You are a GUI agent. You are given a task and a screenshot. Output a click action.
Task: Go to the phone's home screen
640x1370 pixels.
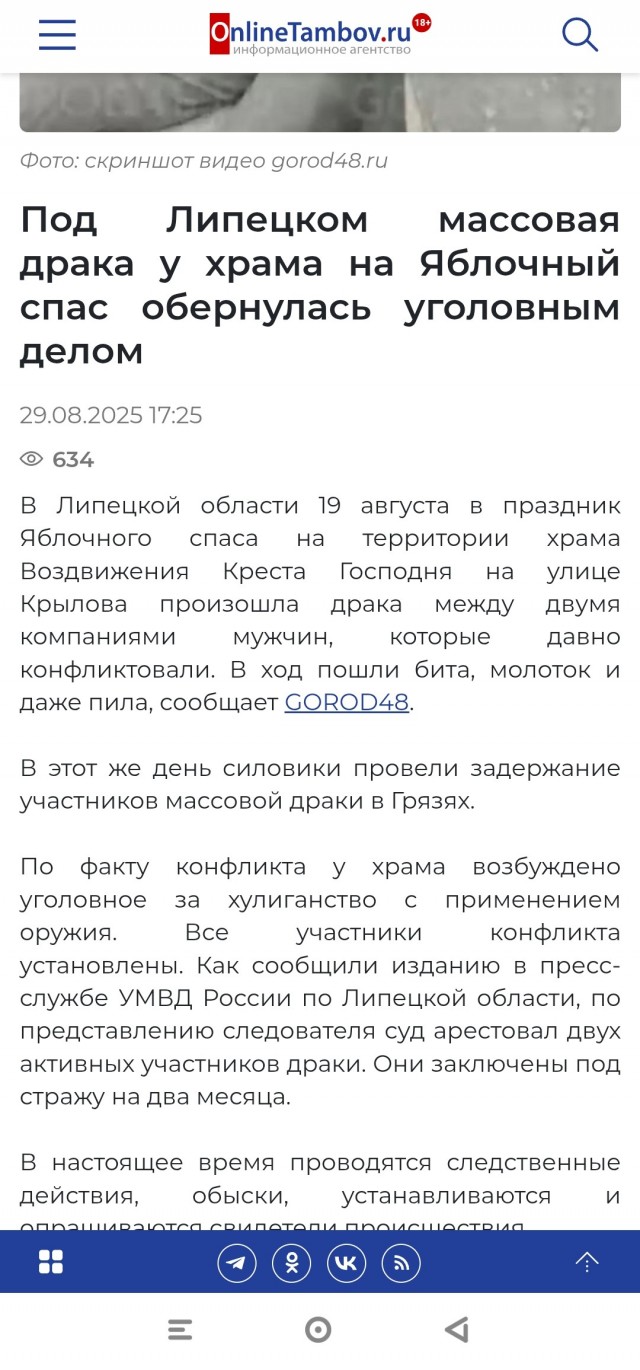click(x=318, y=1329)
